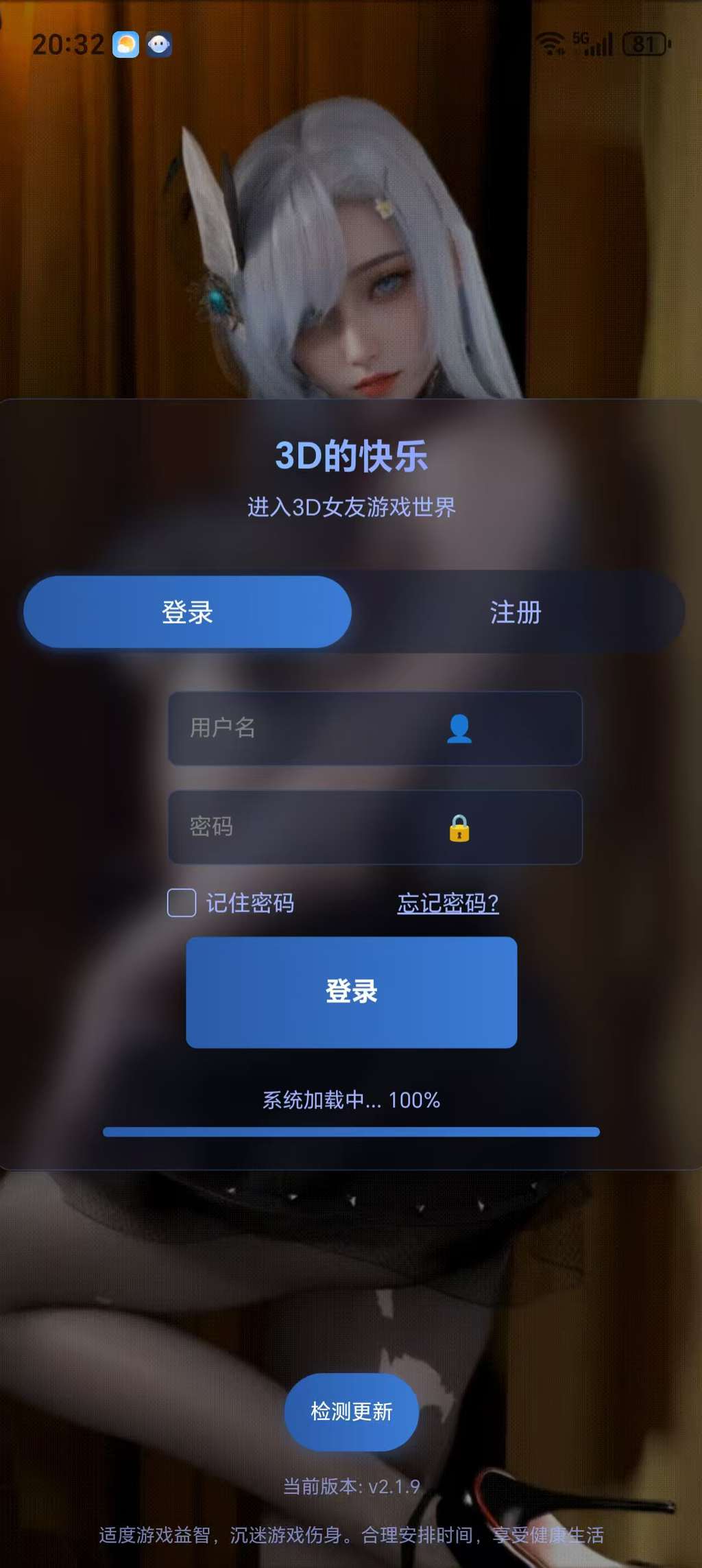The image size is (702, 1568).
Task: Select the weather icon in the status bar
Action: [124, 45]
